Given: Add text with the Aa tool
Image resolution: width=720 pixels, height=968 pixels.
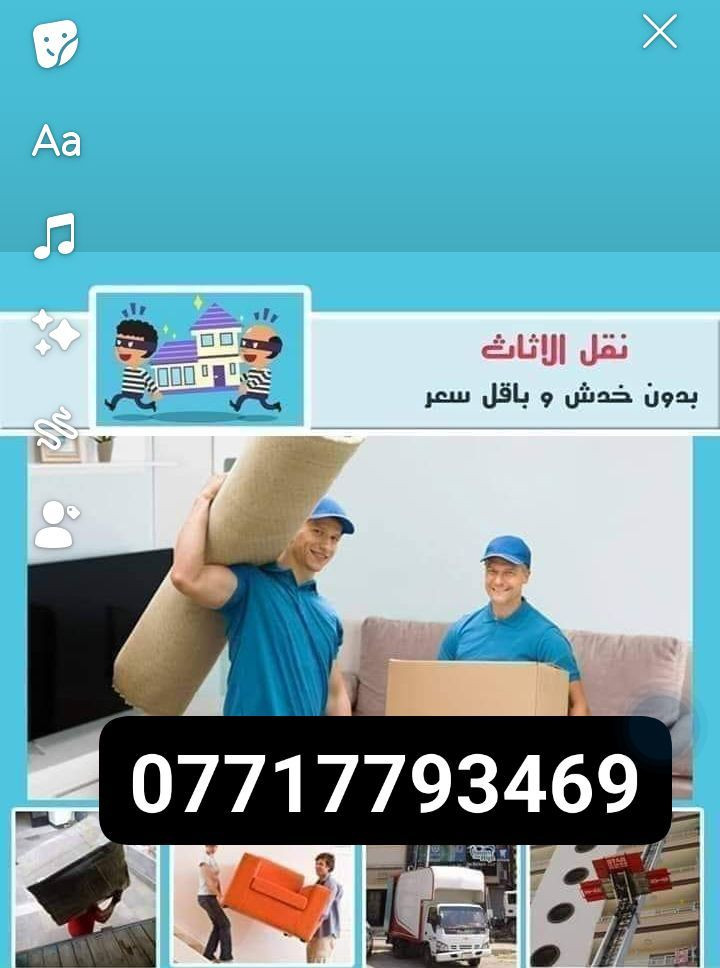Looking at the screenshot, I should (56, 141).
